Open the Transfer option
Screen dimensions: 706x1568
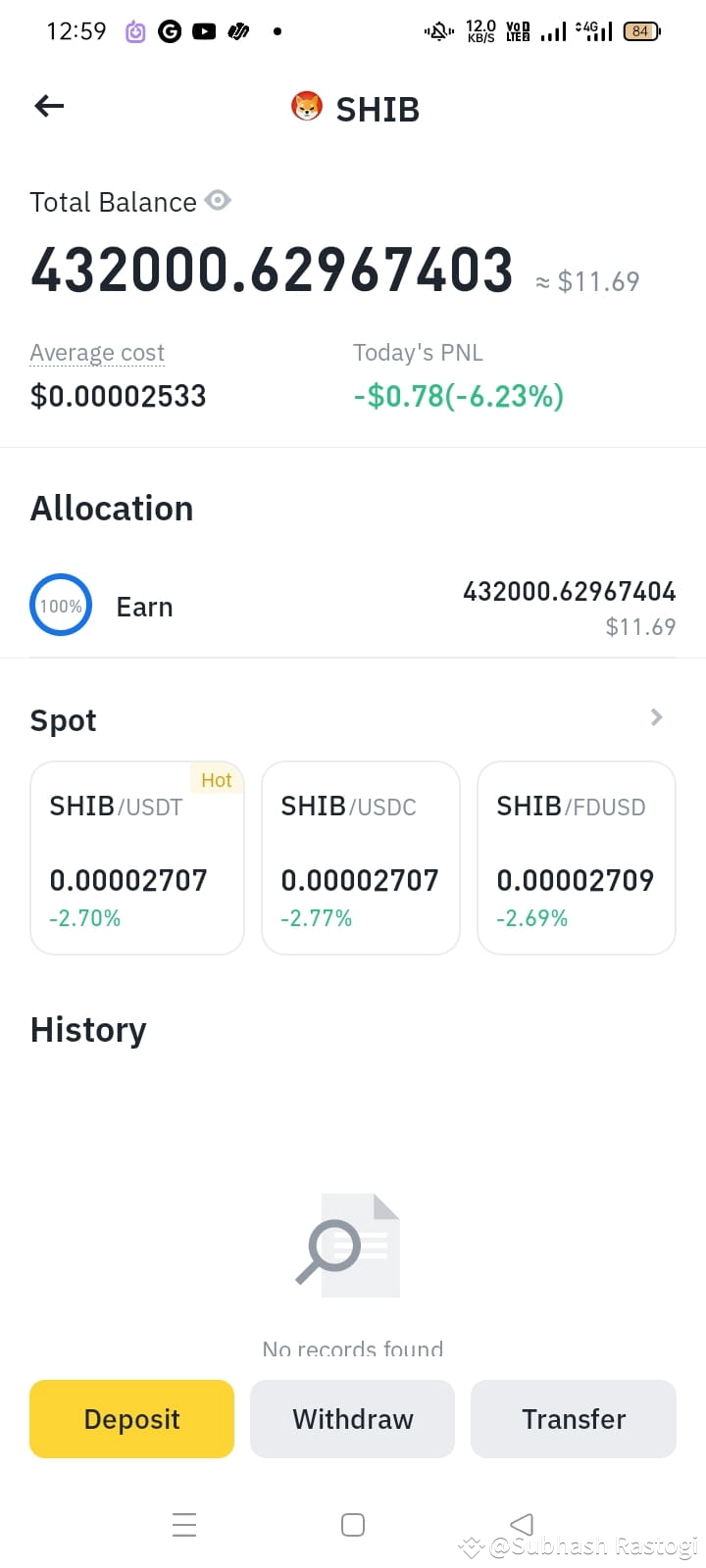tap(573, 1418)
